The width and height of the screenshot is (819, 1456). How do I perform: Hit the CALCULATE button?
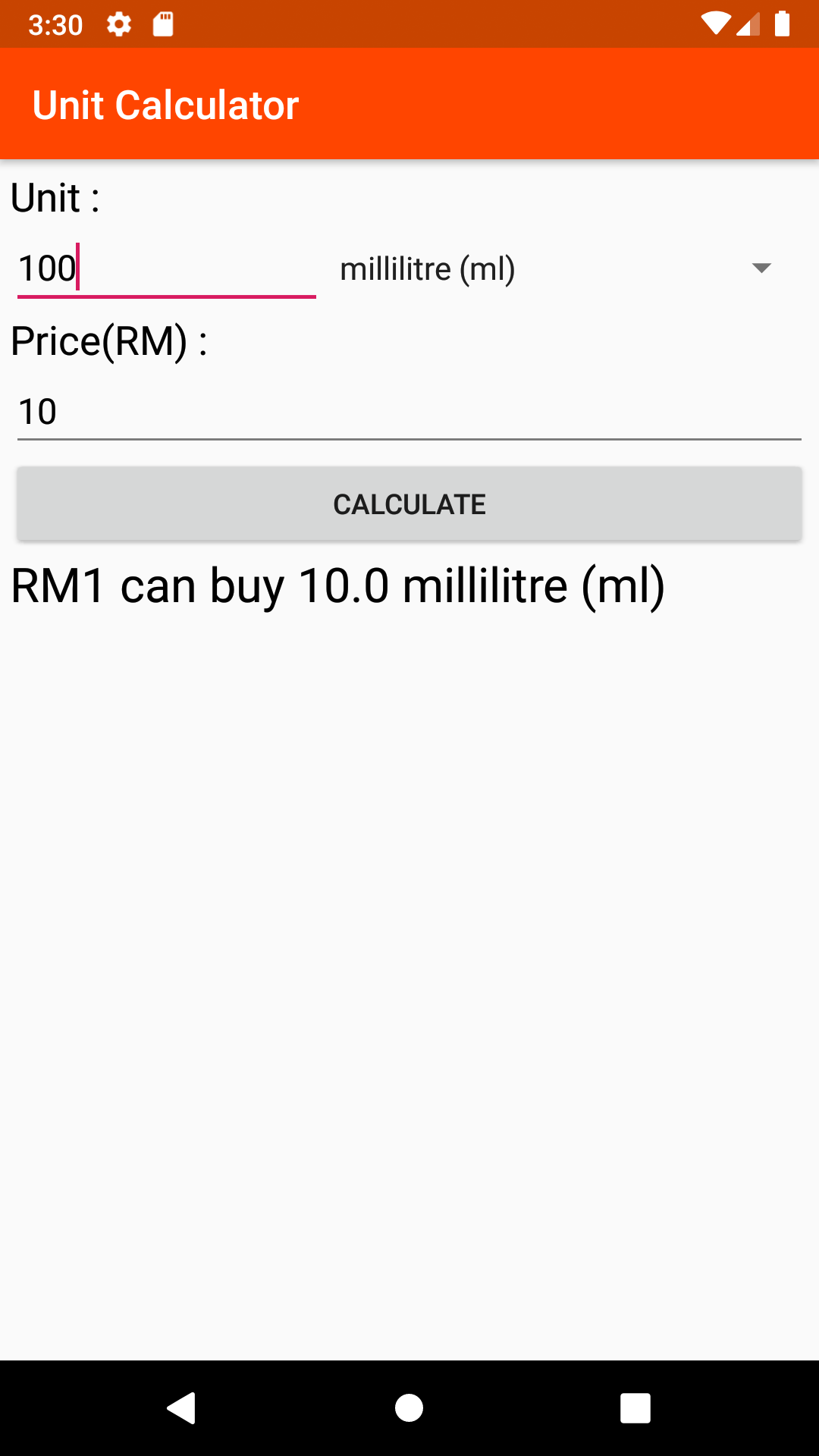(x=409, y=504)
